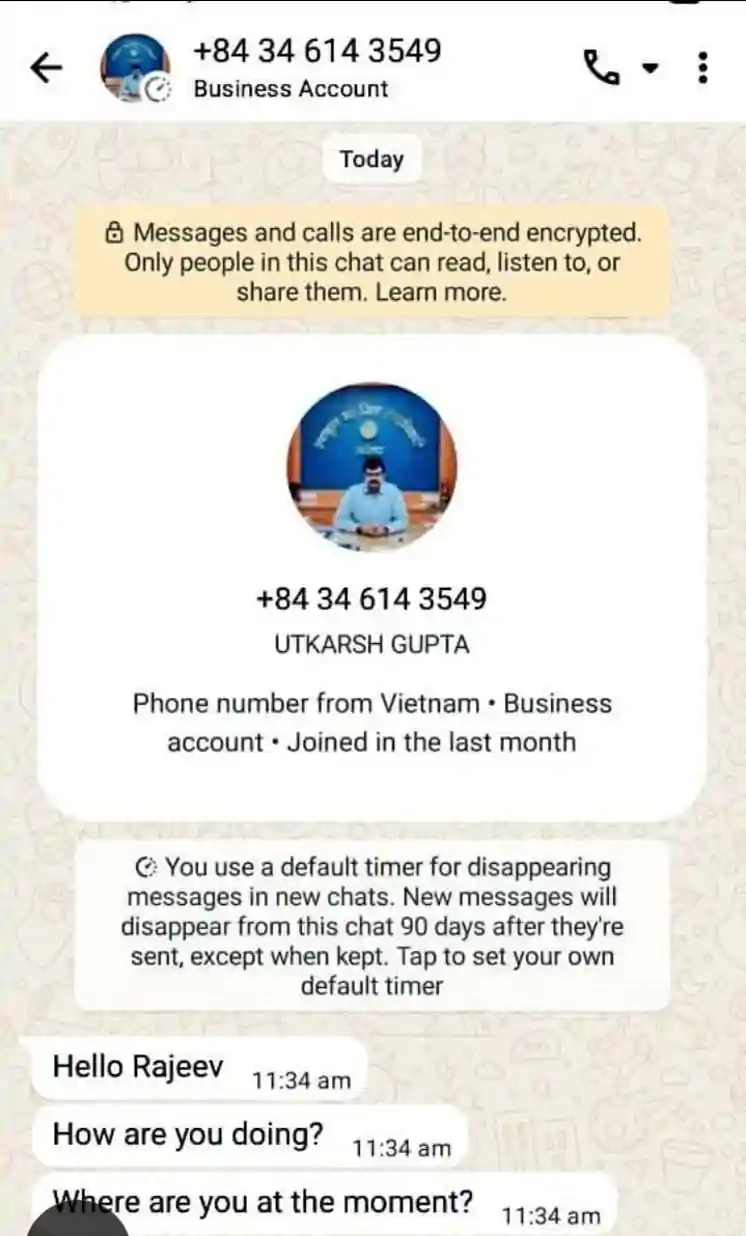Open the Utkarsh Gupta contact card

pos(372,580)
